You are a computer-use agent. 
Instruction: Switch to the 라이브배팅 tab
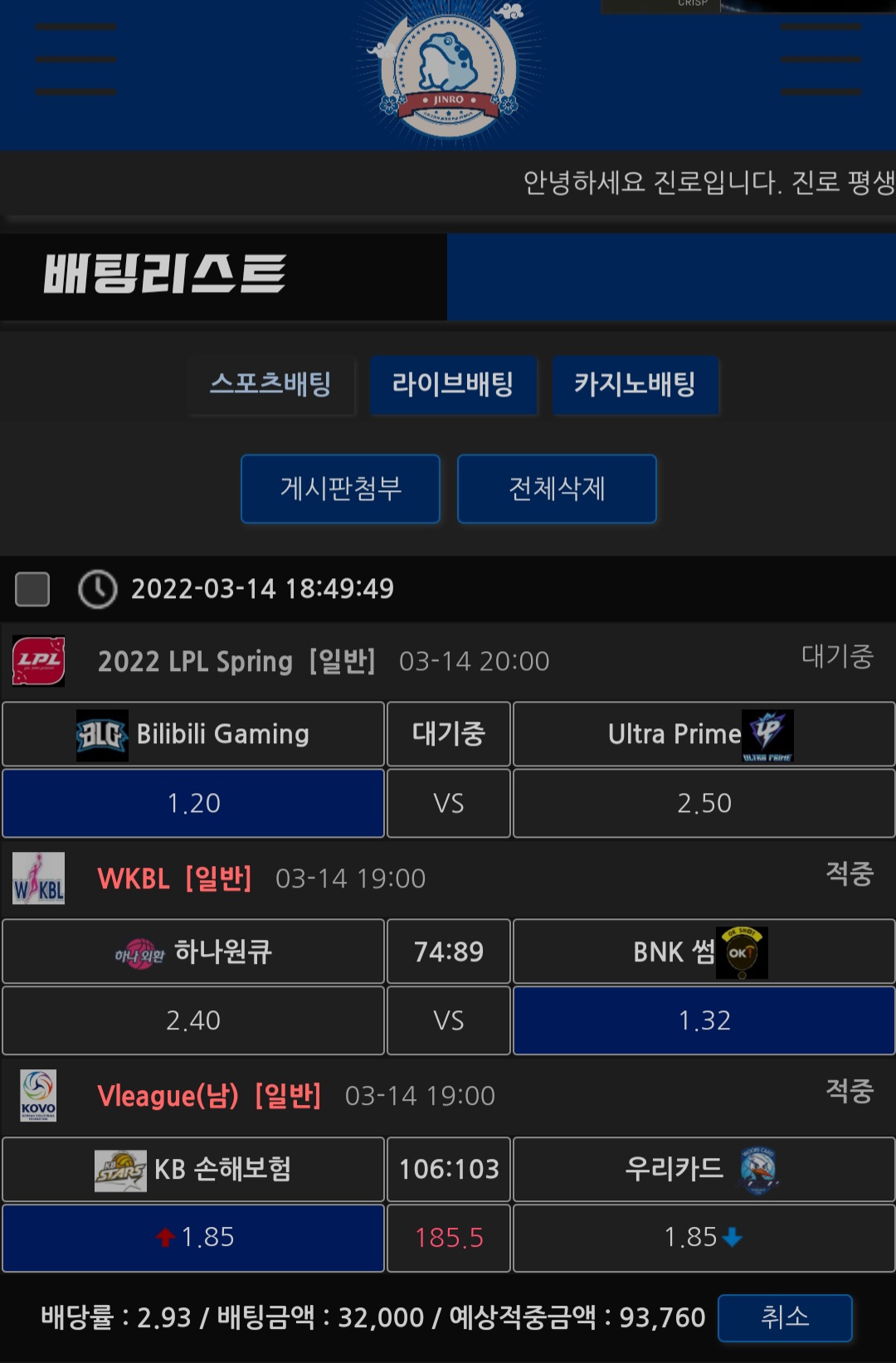453,384
